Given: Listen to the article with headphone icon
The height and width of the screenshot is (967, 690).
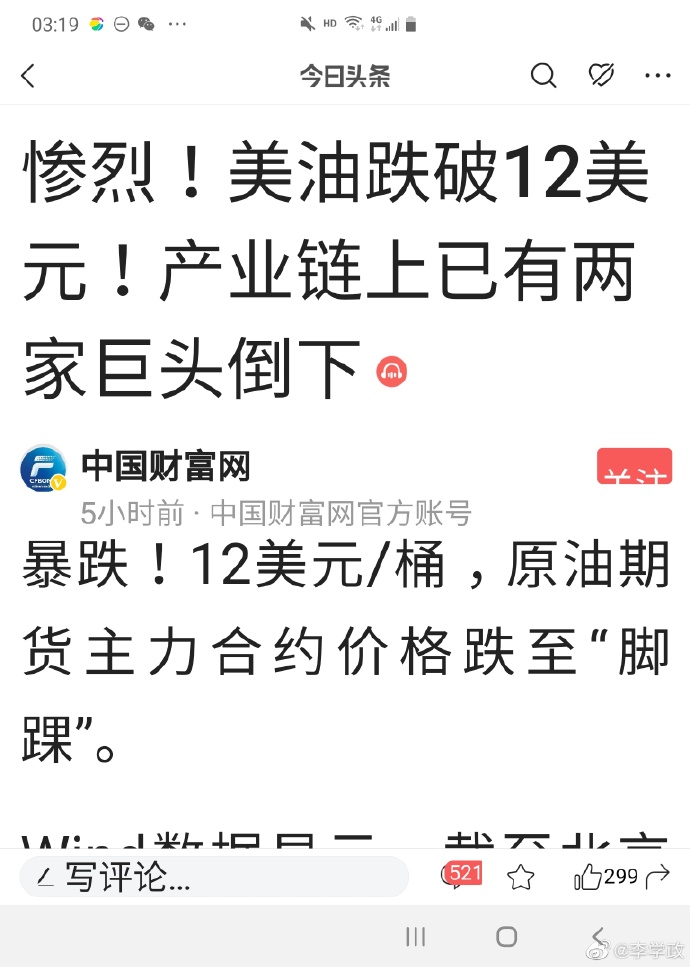Looking at the screenshot, I should coord(391,372).
